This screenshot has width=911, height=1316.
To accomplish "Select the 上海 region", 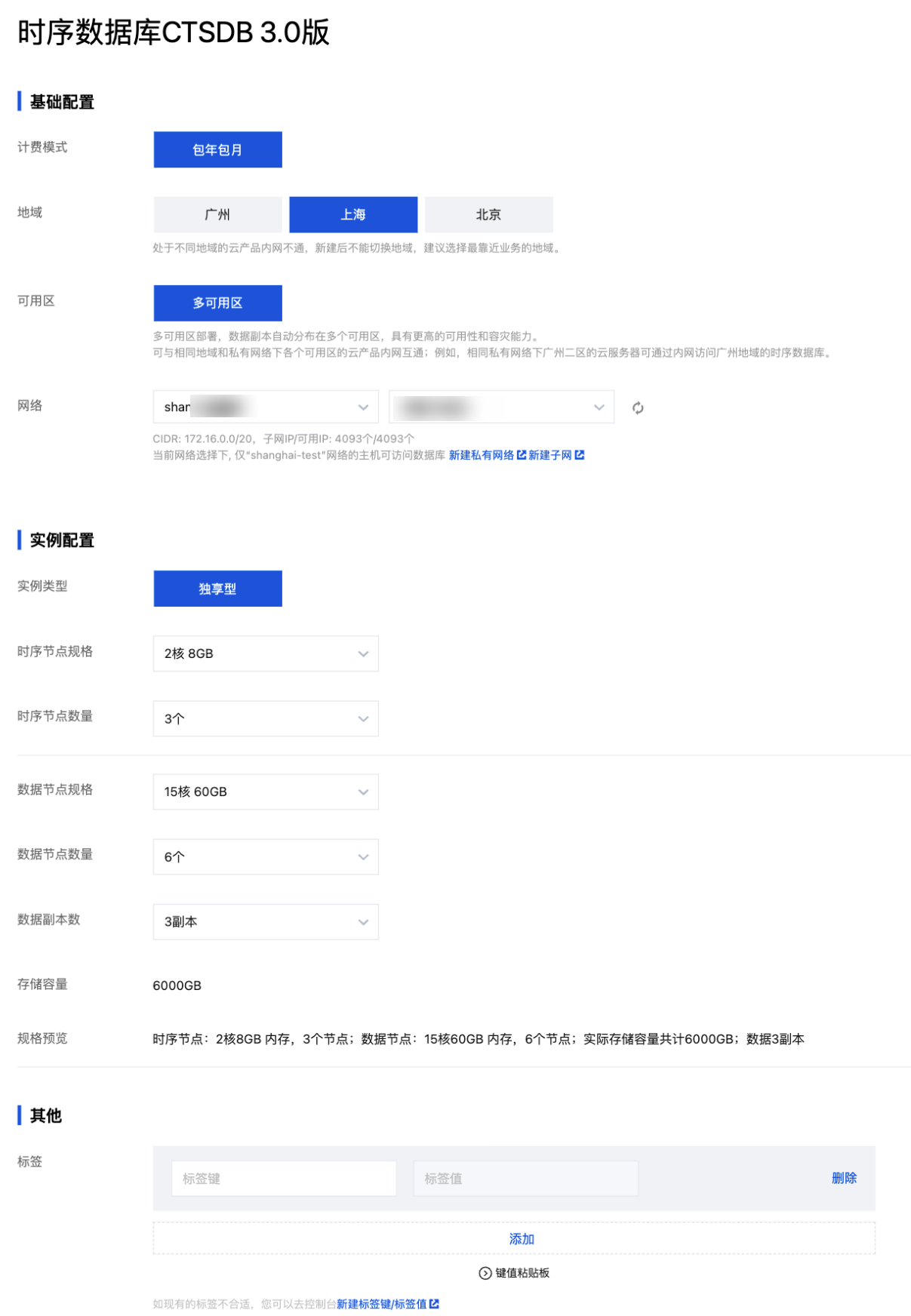I will [x=353, y=214].
